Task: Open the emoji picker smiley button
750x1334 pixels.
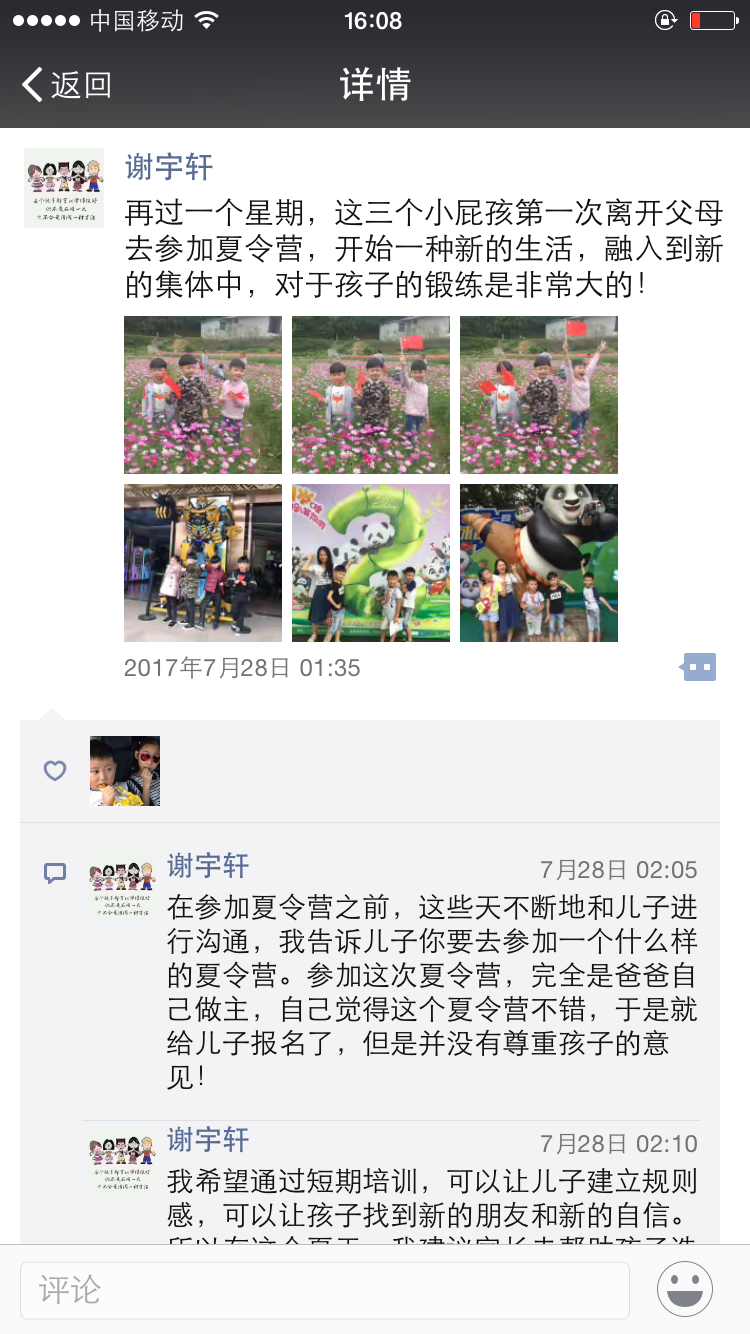Action: [x=685, y=1289]
